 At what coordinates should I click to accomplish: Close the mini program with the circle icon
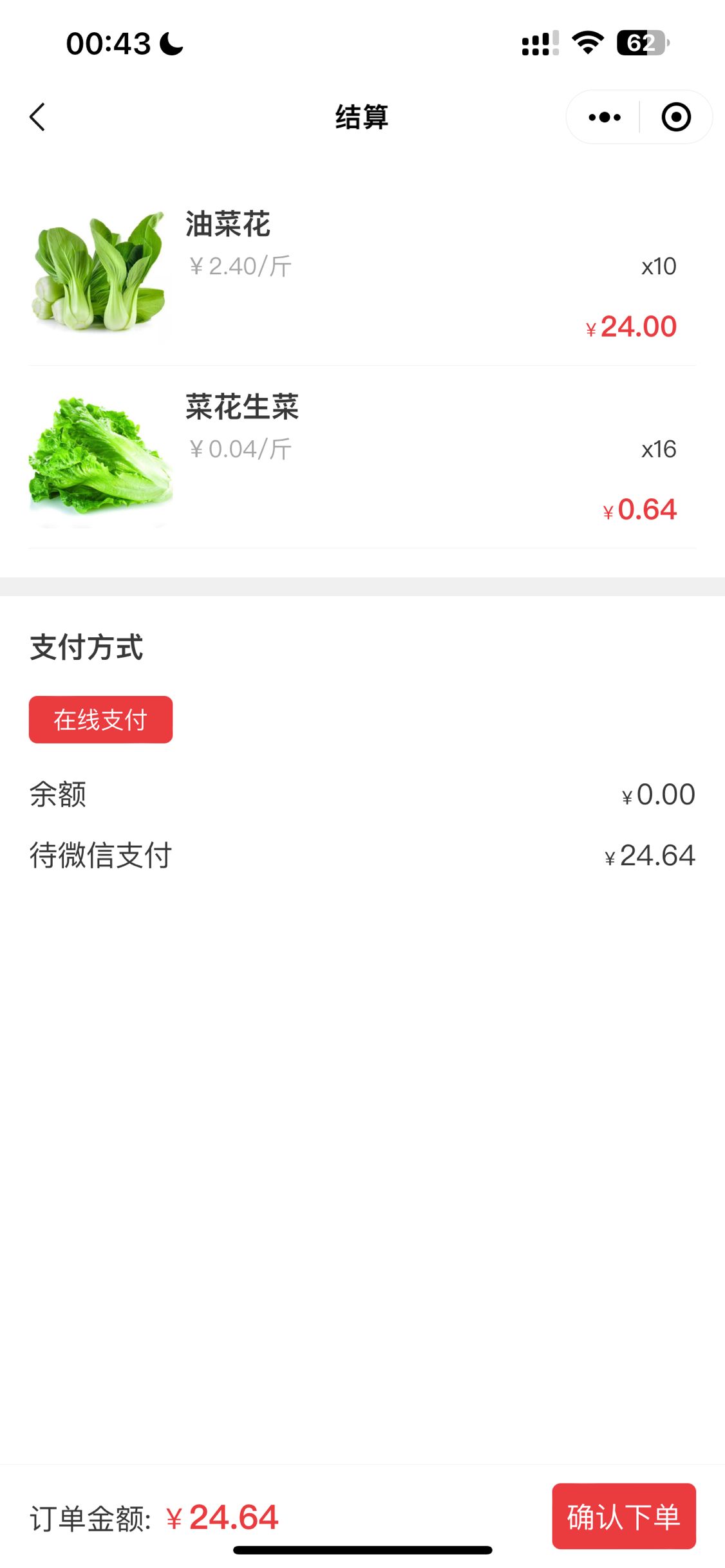[676, 117]
